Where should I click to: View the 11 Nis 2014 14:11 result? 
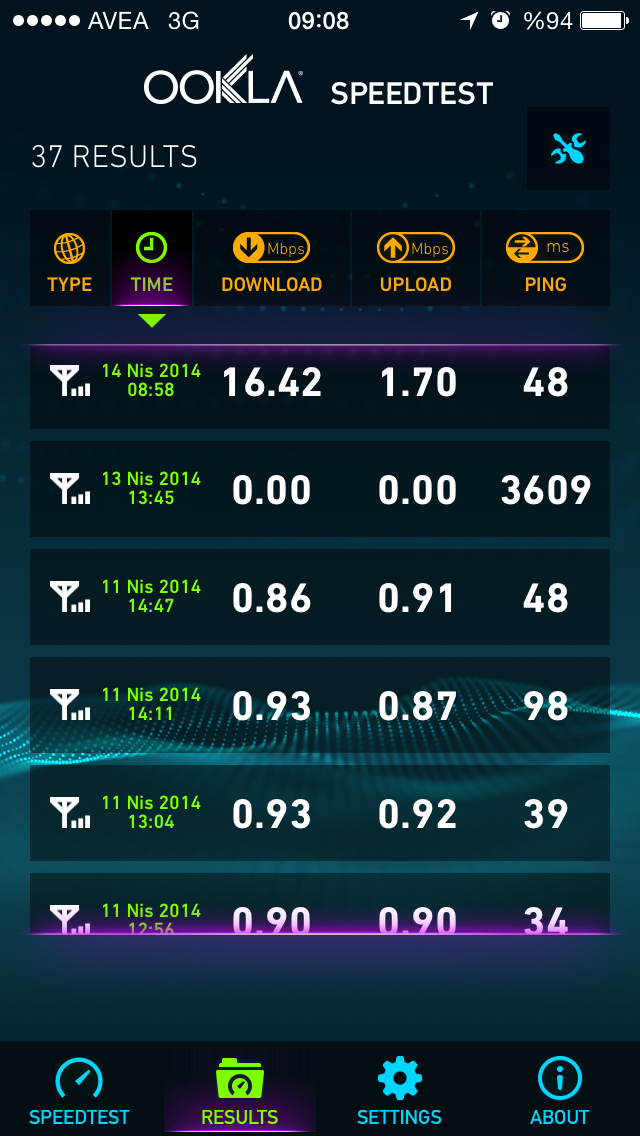[320, 705]
